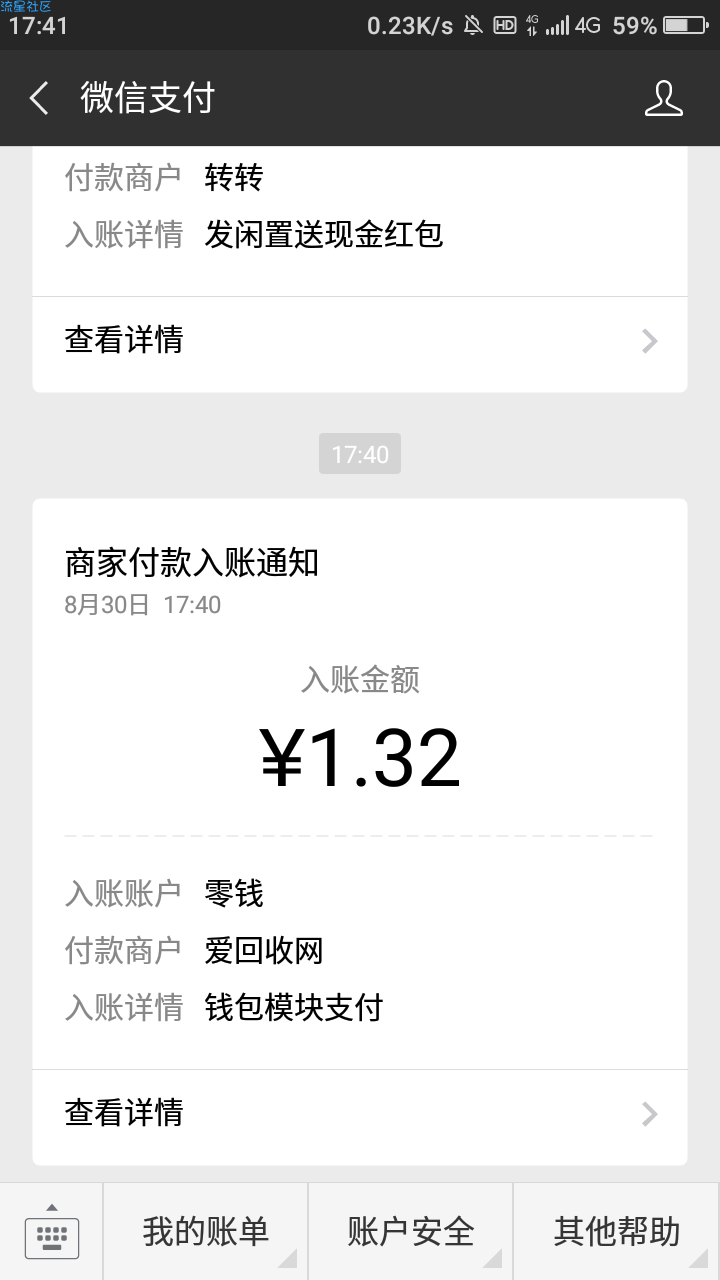This screenshot has width=720, height=1280.
Task: Open the 我的账单 menu
Action: (205, 1232)
